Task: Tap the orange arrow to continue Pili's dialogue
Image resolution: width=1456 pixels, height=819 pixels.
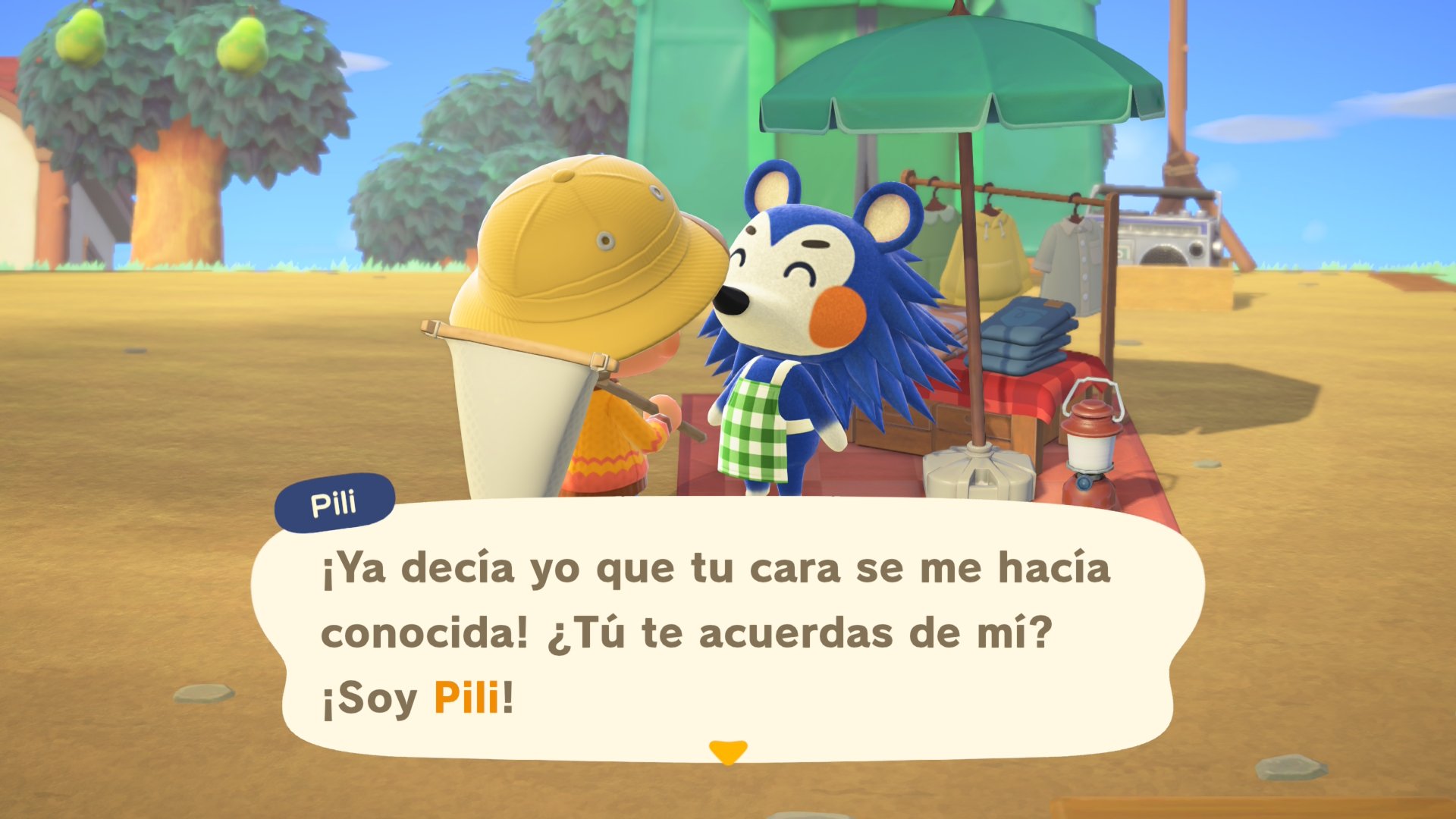Action: coord(728,752)
